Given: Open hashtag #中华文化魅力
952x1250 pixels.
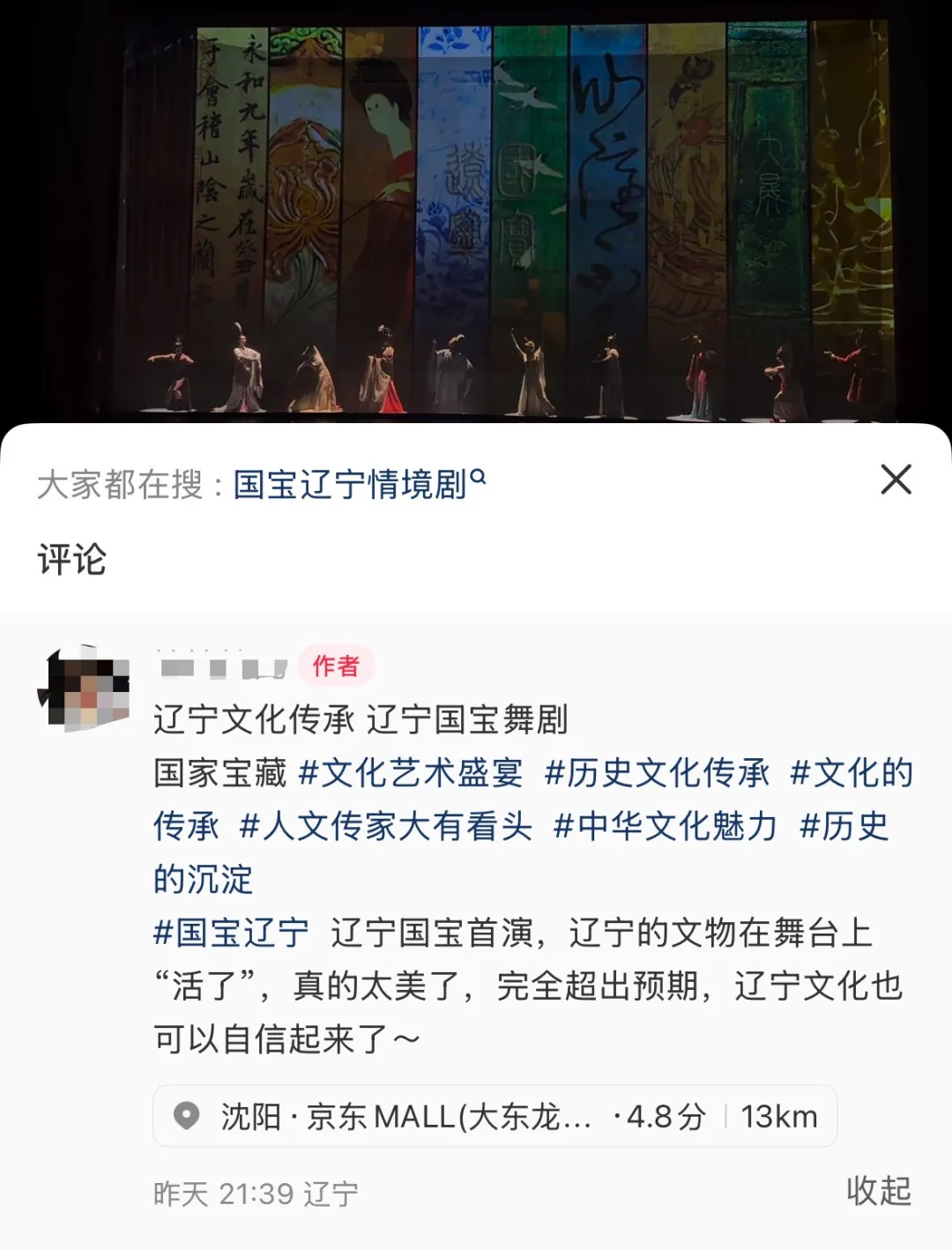Looking at the screenshot, I should coord(666,826).
